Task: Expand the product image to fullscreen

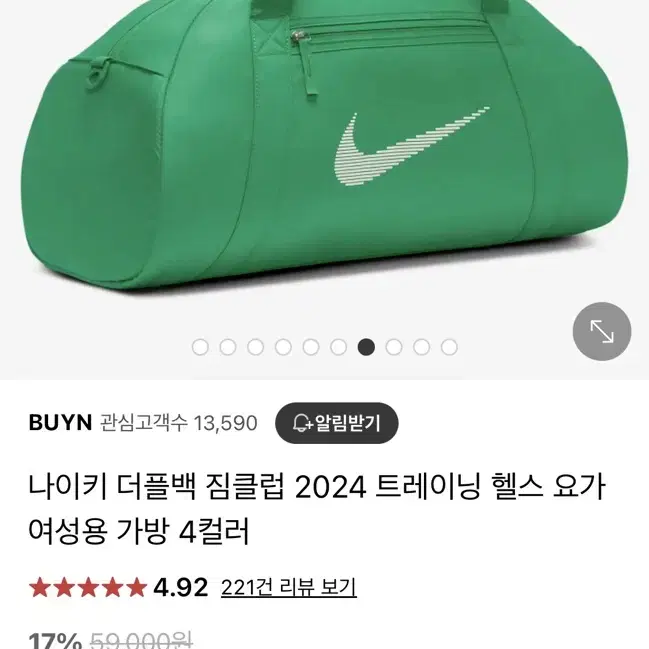Action: [x=601, y=331]
